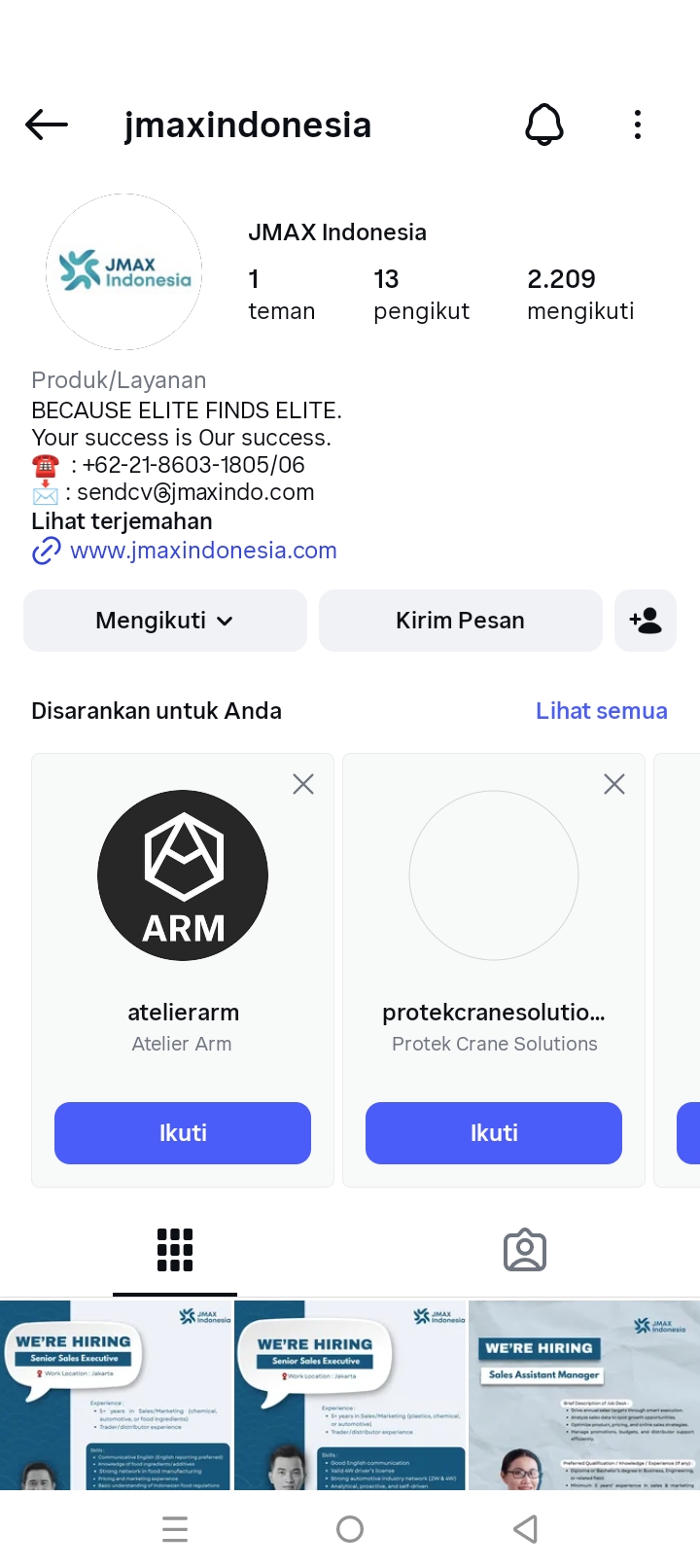Dismiss the atelierarm suggestion
This screenshot has height=1568, width=700.
pos(303,784)
